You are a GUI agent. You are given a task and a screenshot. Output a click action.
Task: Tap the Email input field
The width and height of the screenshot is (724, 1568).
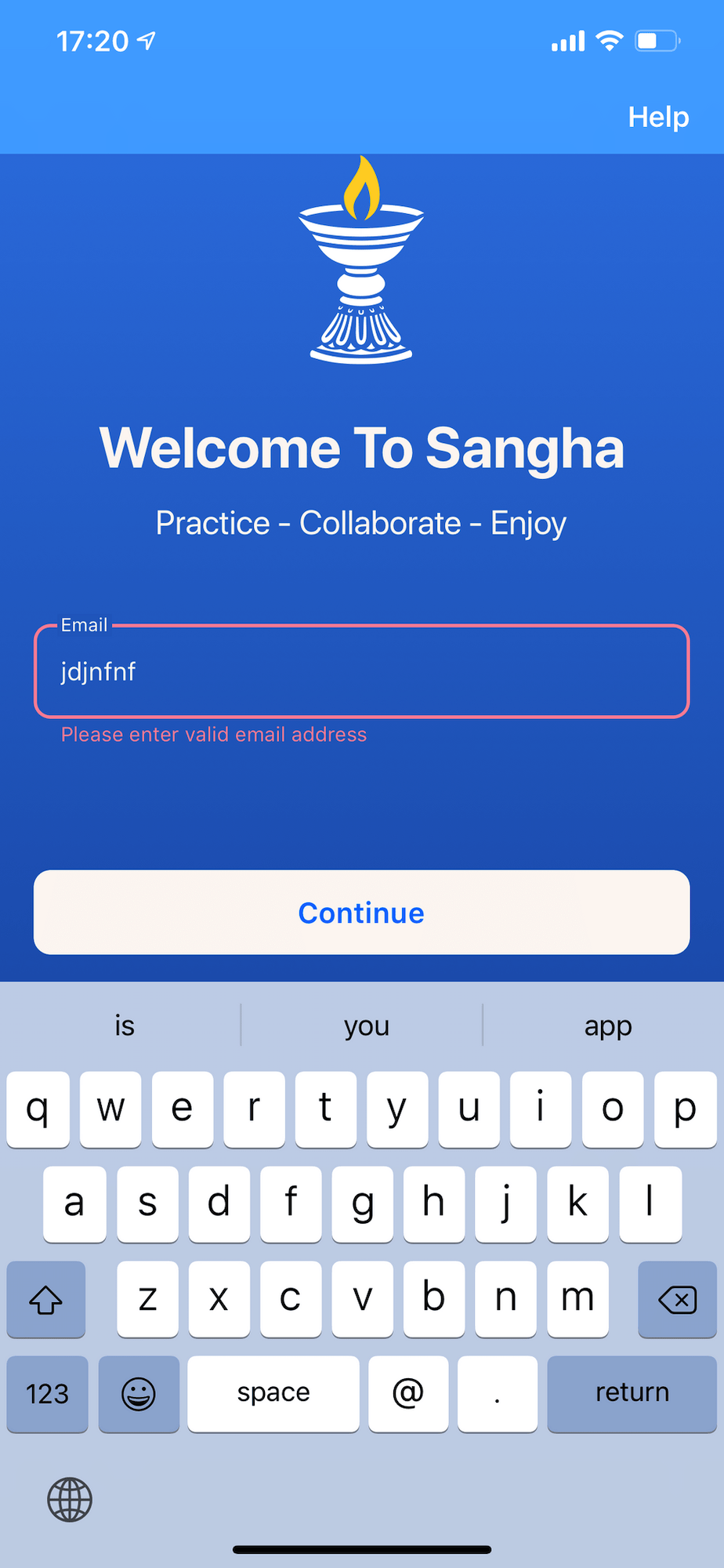click(x=361, y=671)
